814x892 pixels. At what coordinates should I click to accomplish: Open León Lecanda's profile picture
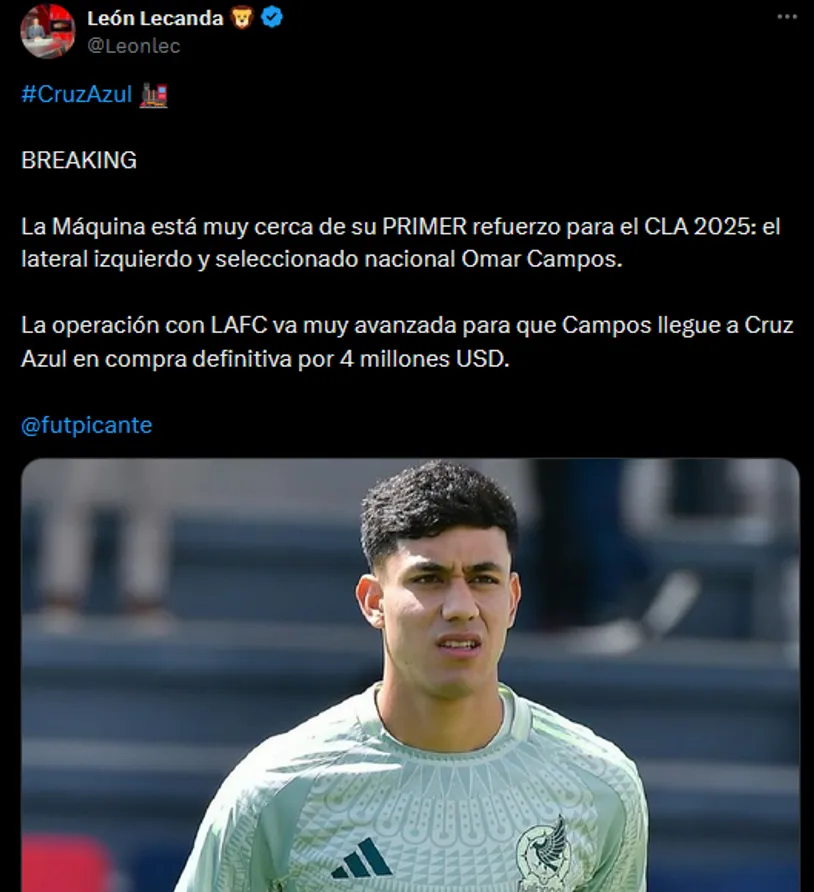[x=47, y=31]
